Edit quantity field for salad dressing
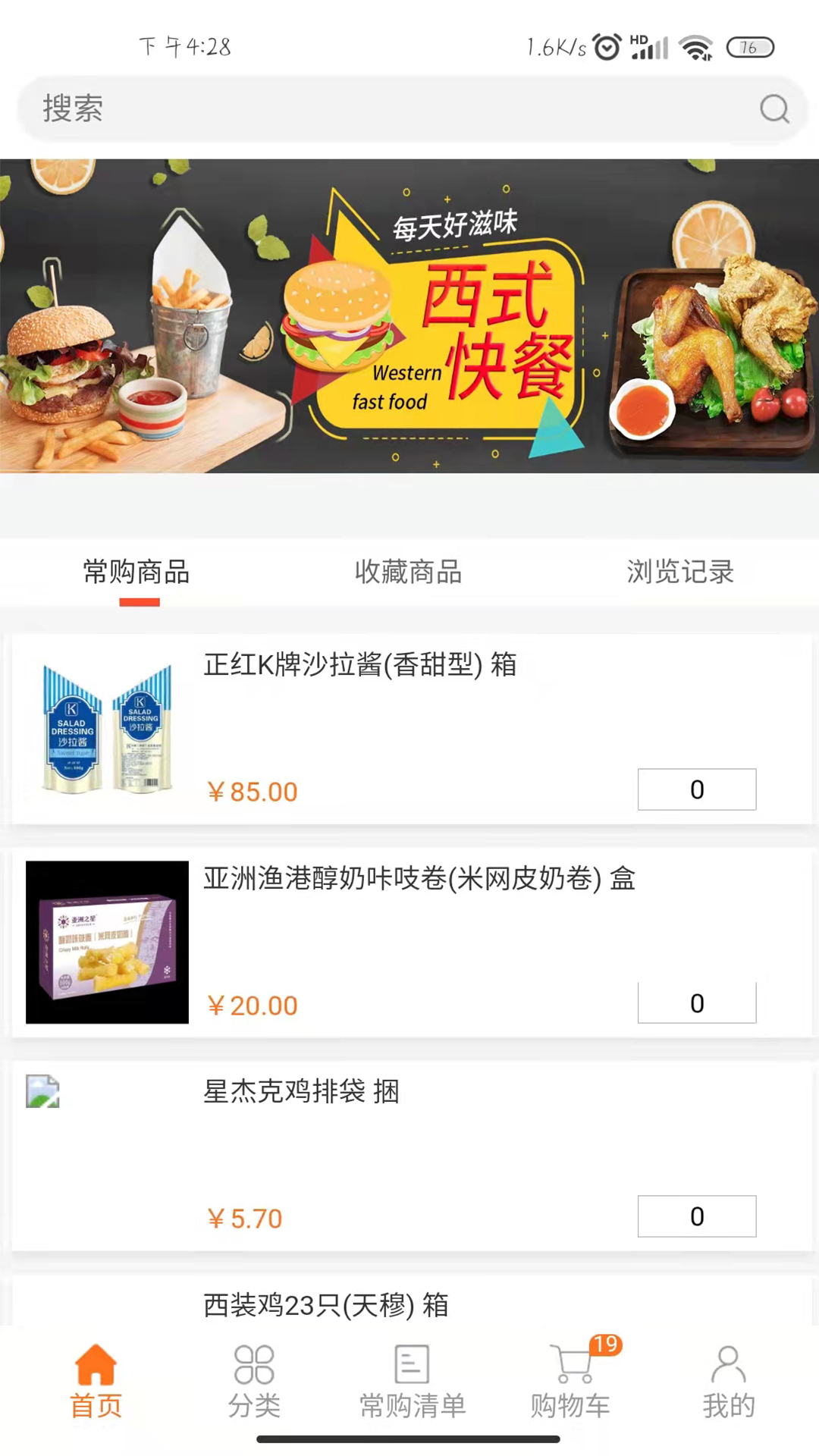This screenshot has width=819, height=1456. click(x=696, y=789)
